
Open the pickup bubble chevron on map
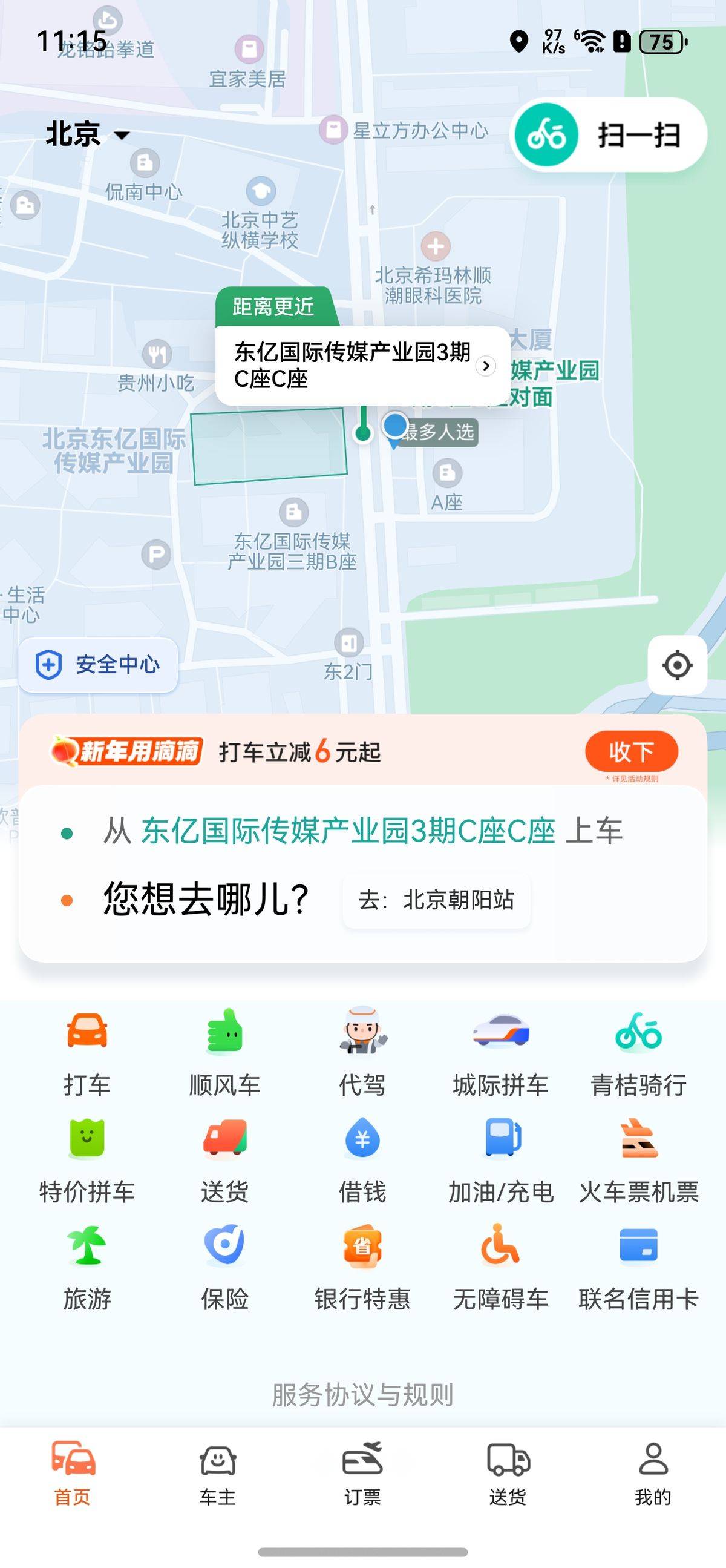[485, 366]
